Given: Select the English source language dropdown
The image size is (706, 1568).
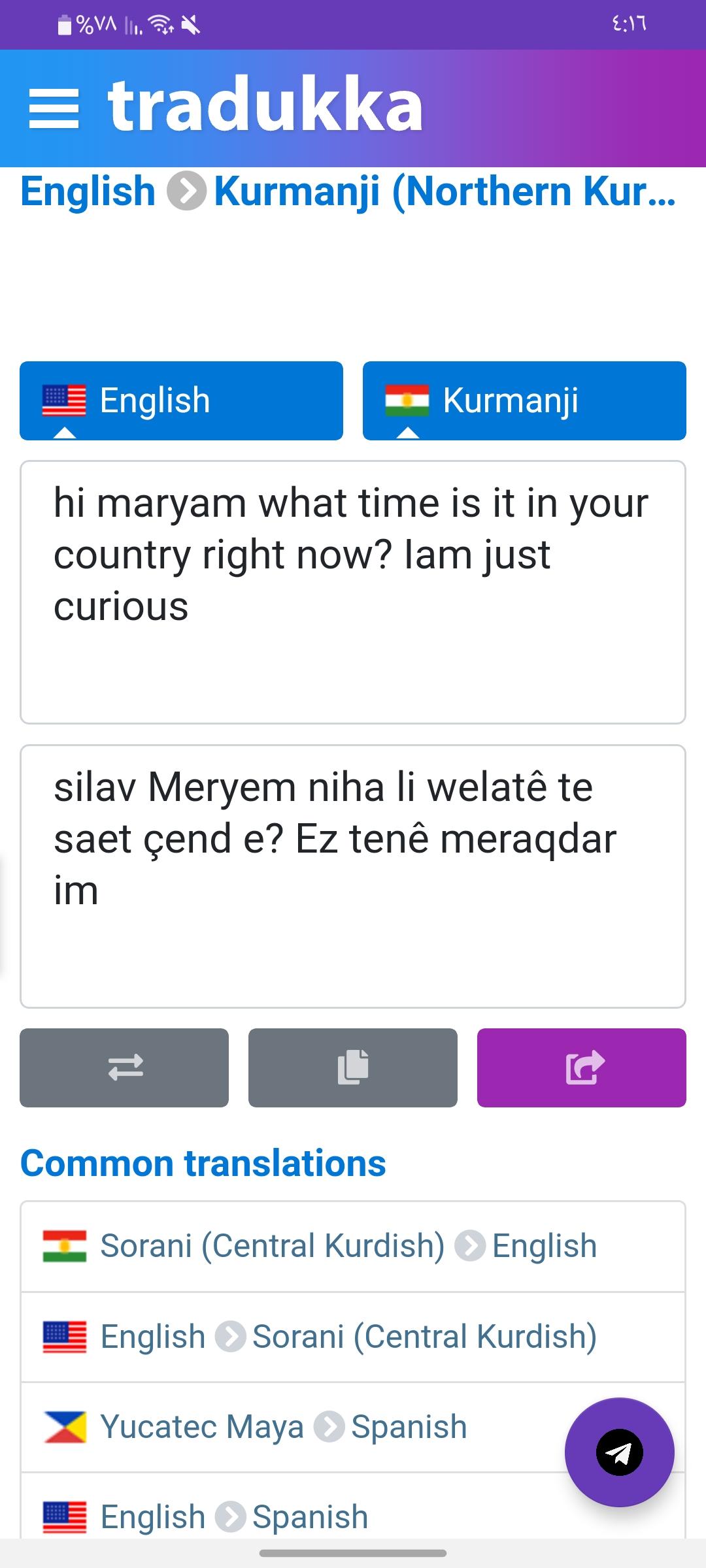Looking at the screenshot, I should click(181, 400).
